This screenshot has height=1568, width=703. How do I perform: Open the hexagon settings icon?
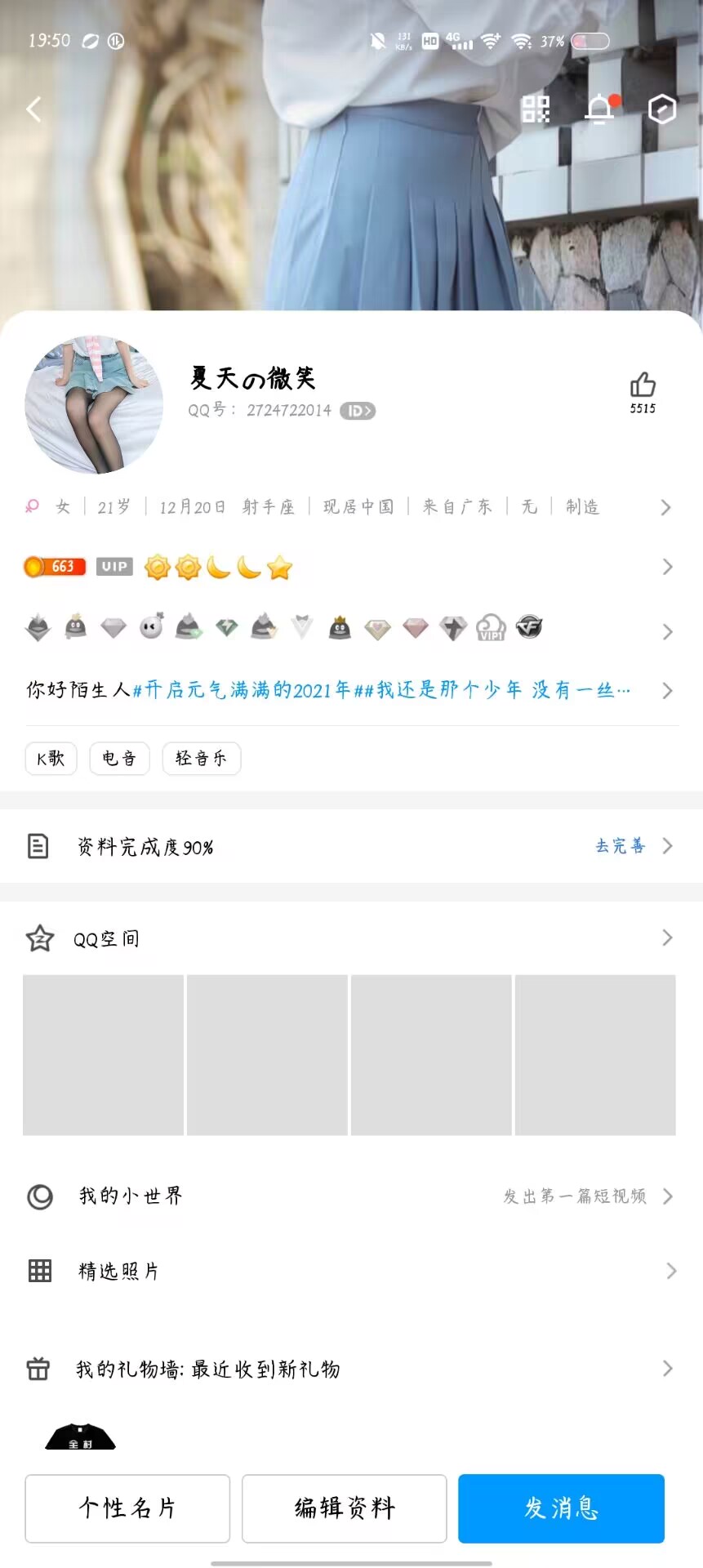[662, 109]
